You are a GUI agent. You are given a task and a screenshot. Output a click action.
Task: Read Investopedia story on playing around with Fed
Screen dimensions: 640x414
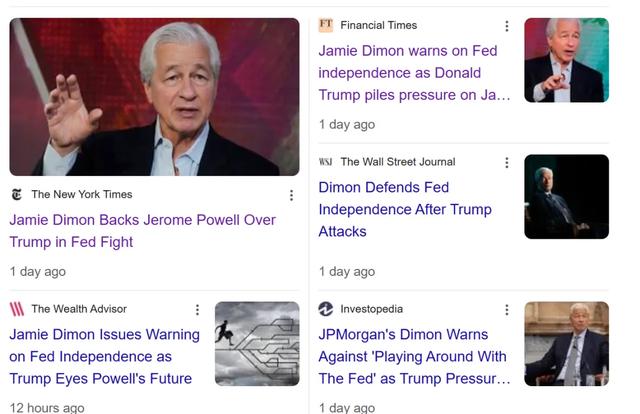tap(414, 357)
